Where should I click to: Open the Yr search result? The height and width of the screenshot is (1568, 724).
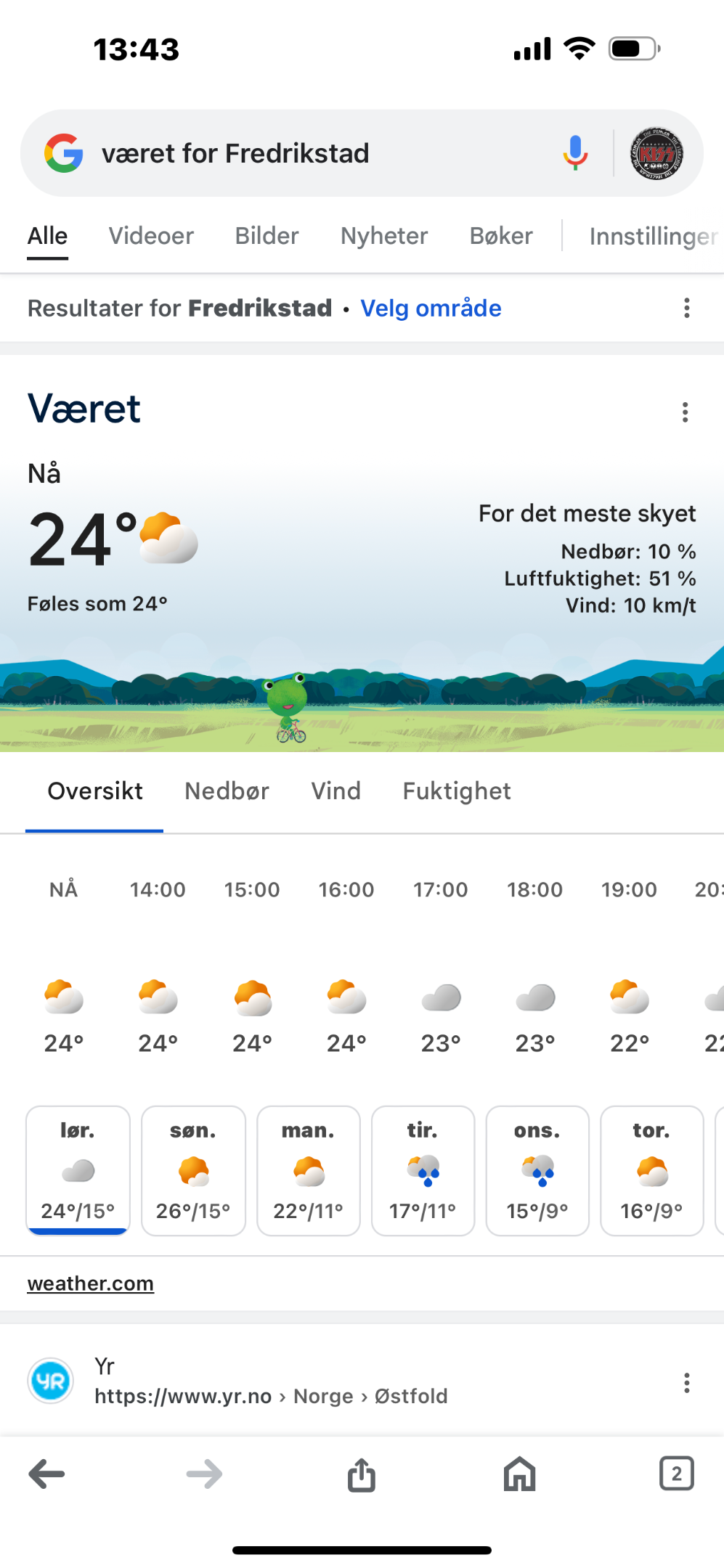271,1381
